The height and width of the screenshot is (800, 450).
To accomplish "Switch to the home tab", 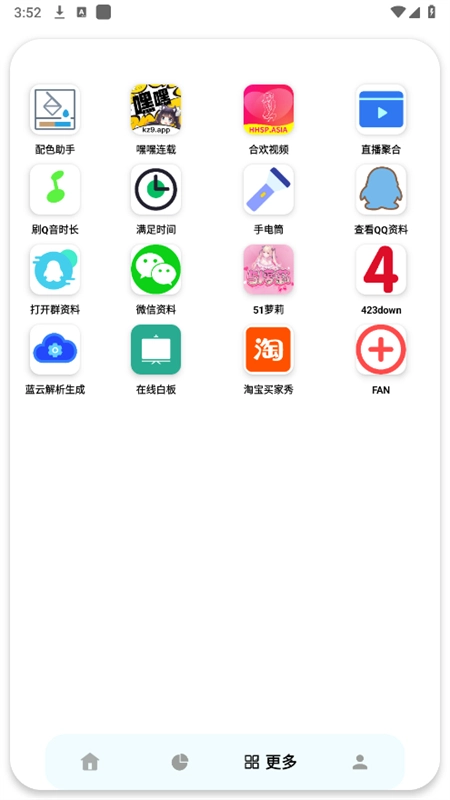I will click(x=90, y=762).
